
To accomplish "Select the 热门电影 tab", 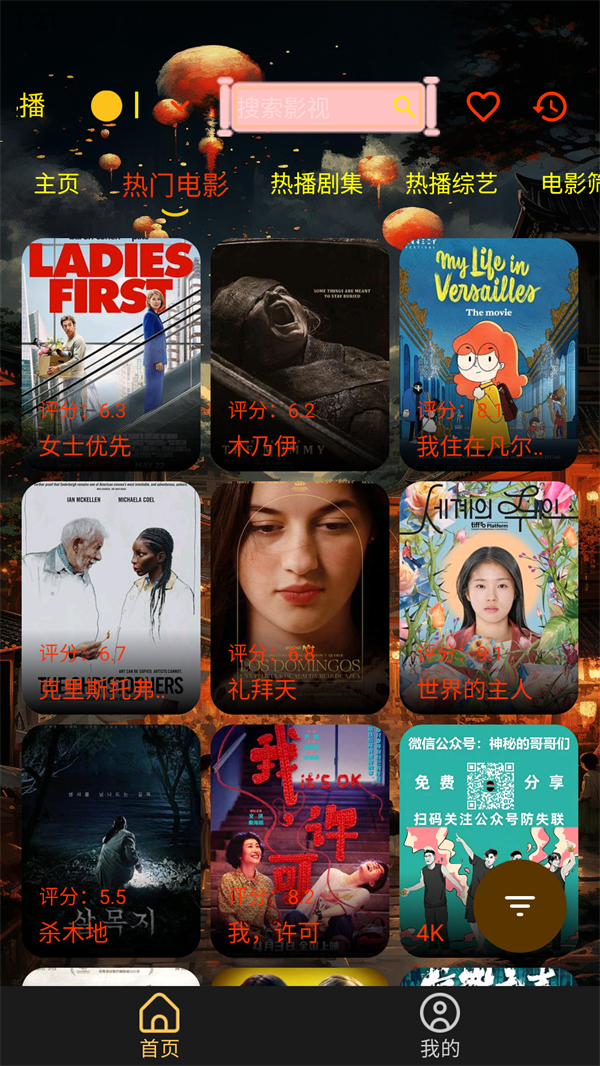I will pyautogui.click(x=175, y=184).
